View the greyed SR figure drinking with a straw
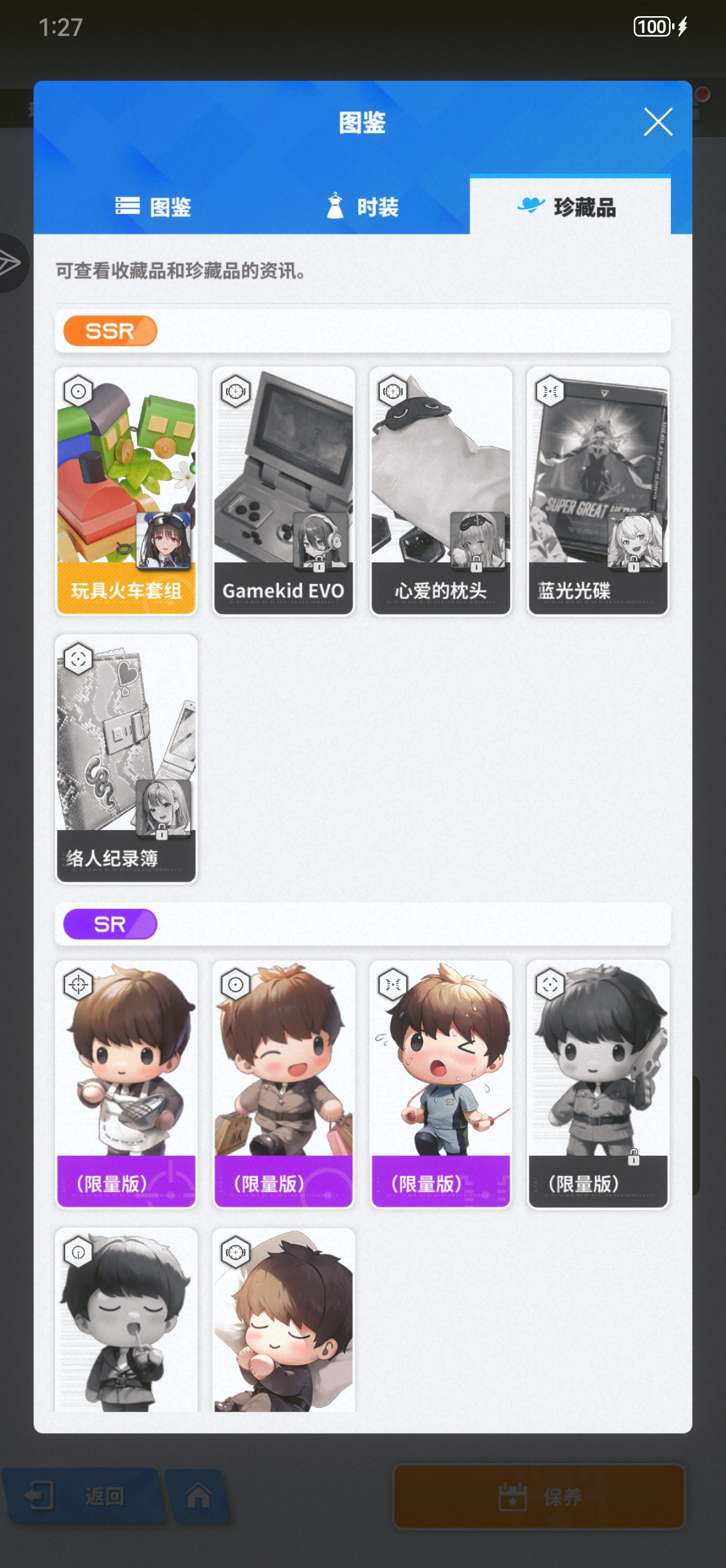This screenshot has height=1568, width=726. coord(126,1321)
